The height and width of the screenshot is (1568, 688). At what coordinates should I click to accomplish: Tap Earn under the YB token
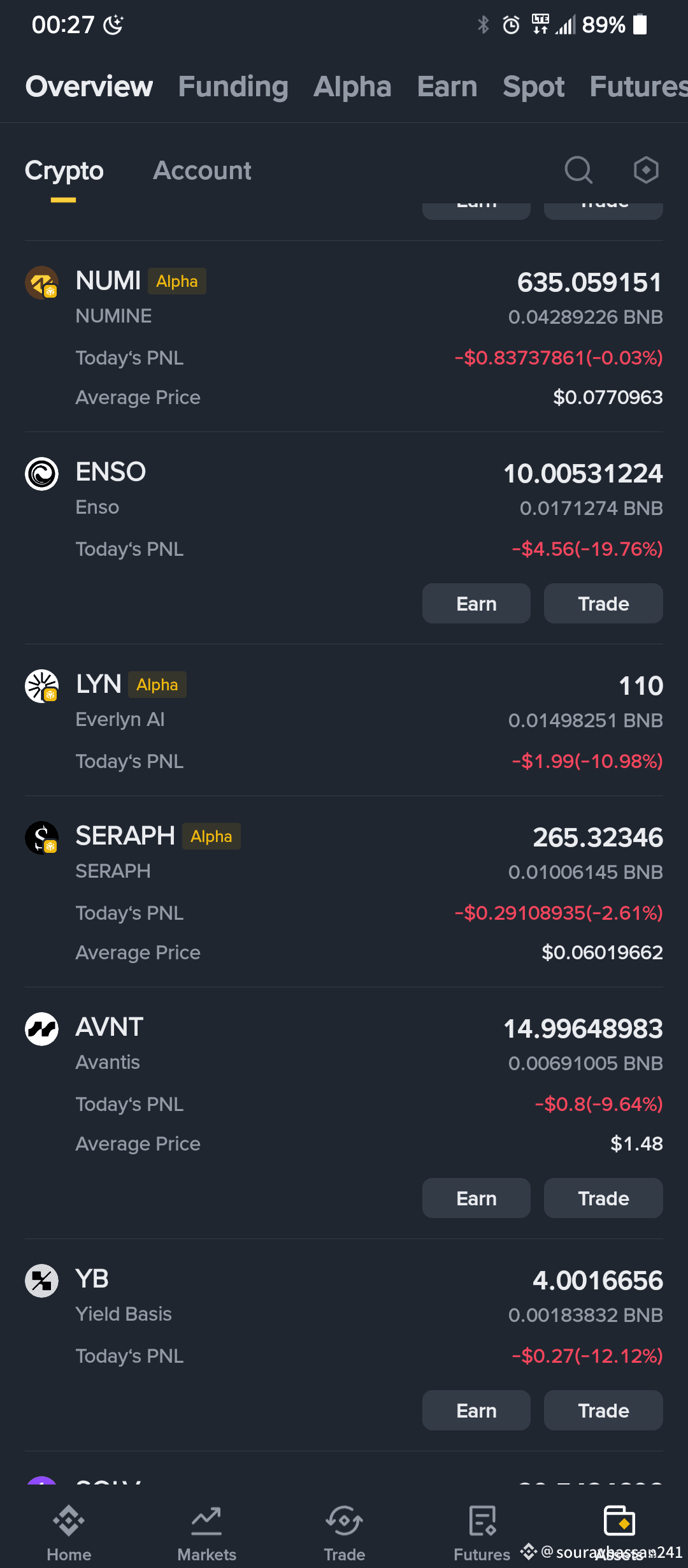476,1410
